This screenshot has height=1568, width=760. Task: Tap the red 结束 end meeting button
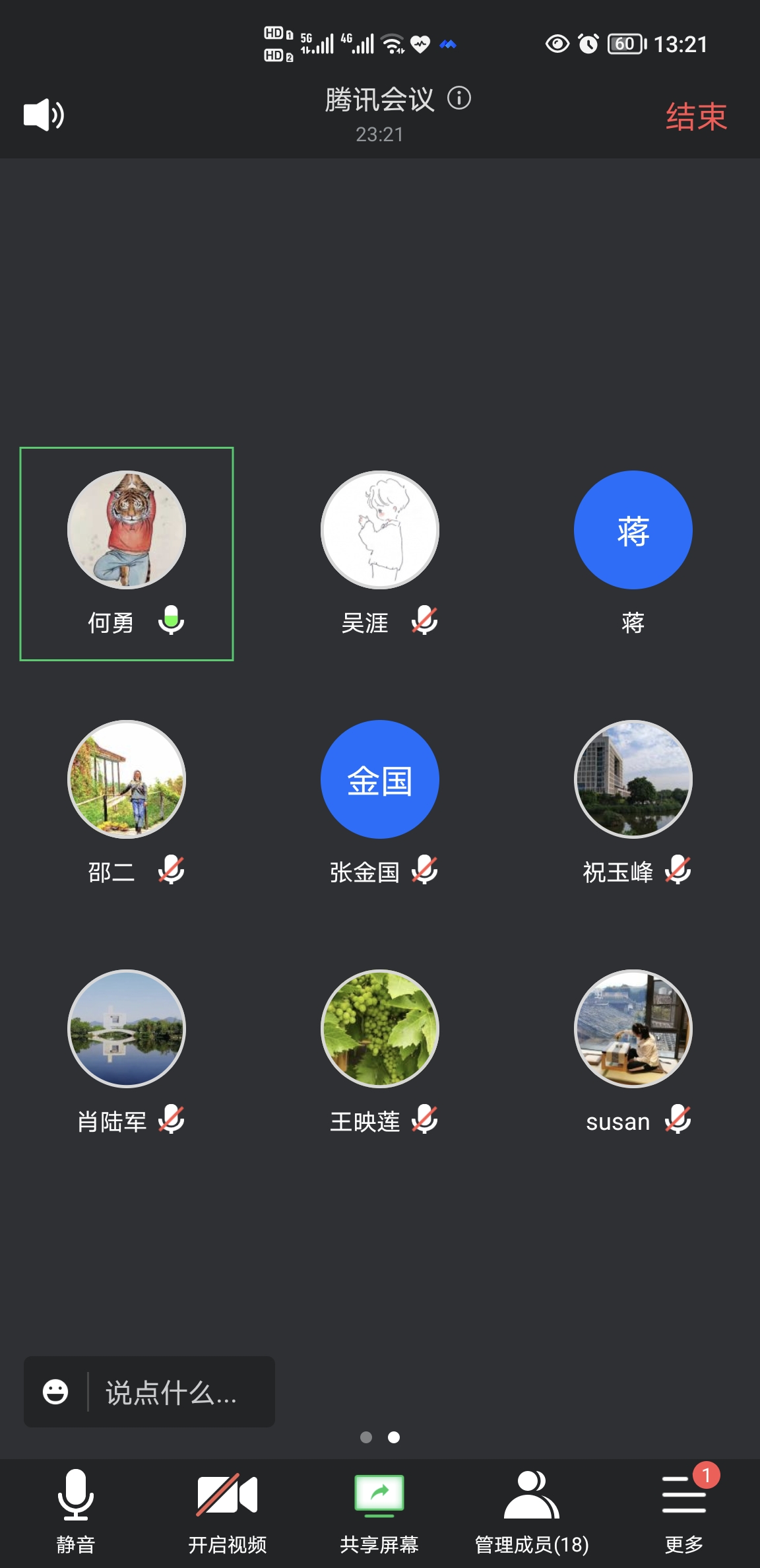tap(696, 117)
